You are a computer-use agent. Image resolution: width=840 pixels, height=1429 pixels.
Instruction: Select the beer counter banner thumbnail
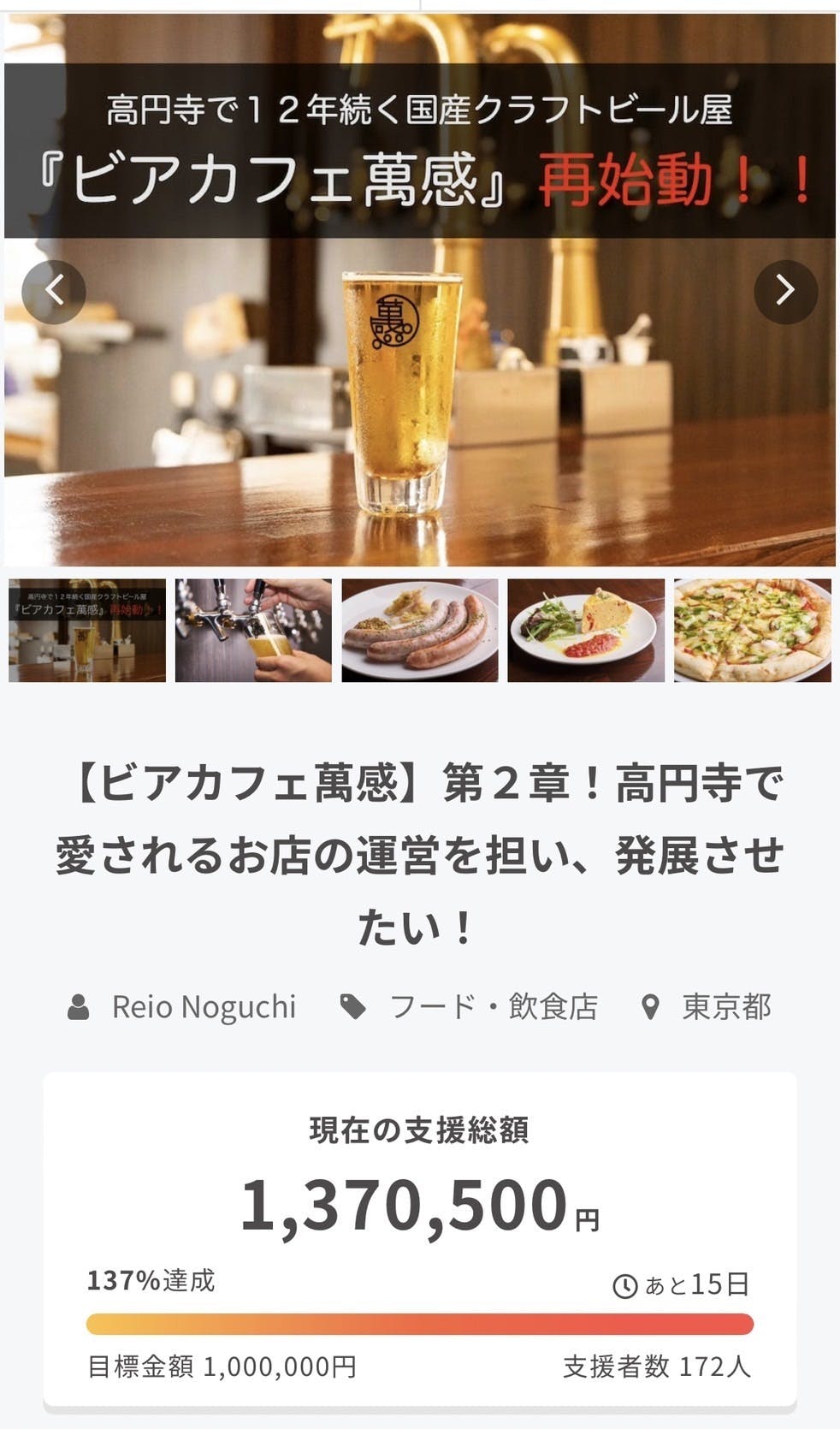coord(87,631)
